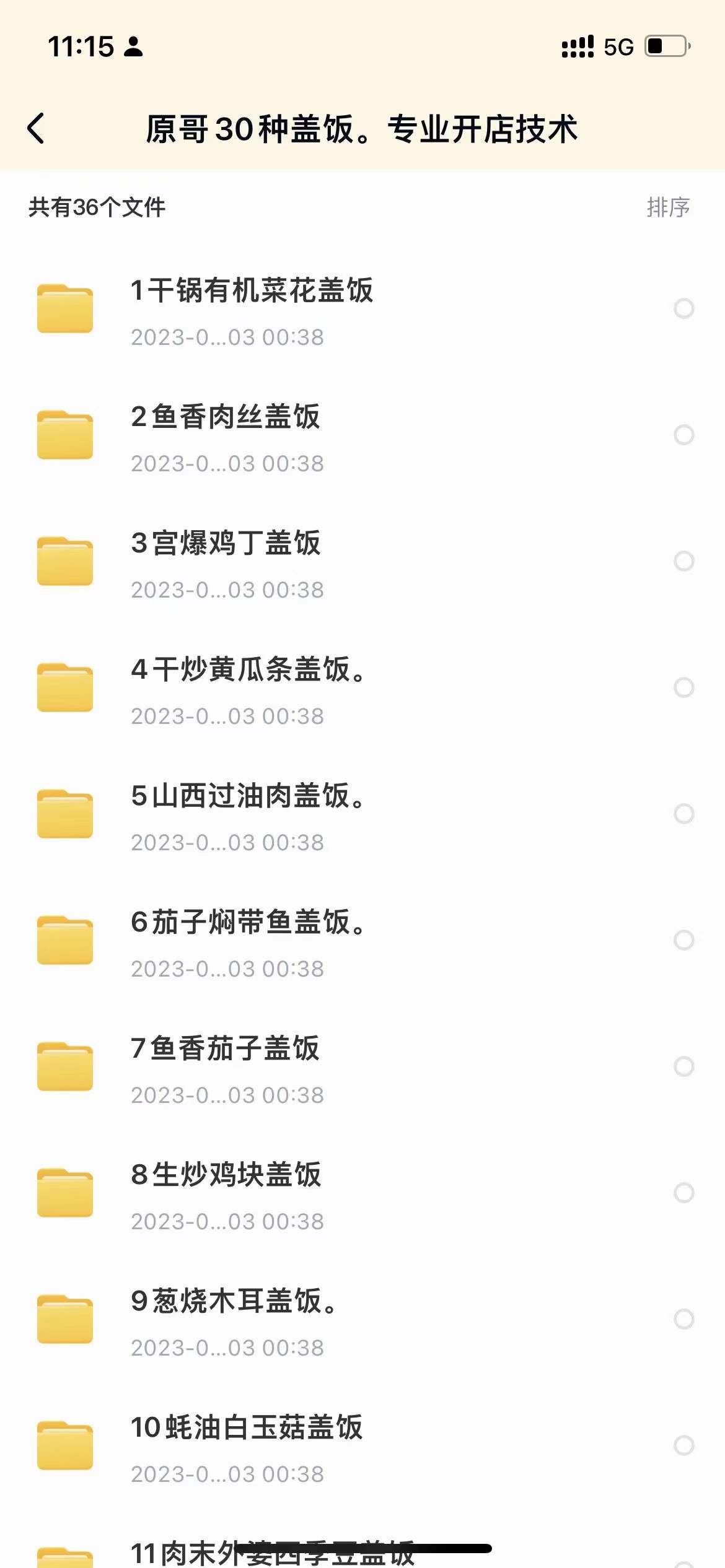Screen dimensions: 725x1568
Task: Open 2鱼香肉丝盖饭 by its name
Action: [226, 418]
